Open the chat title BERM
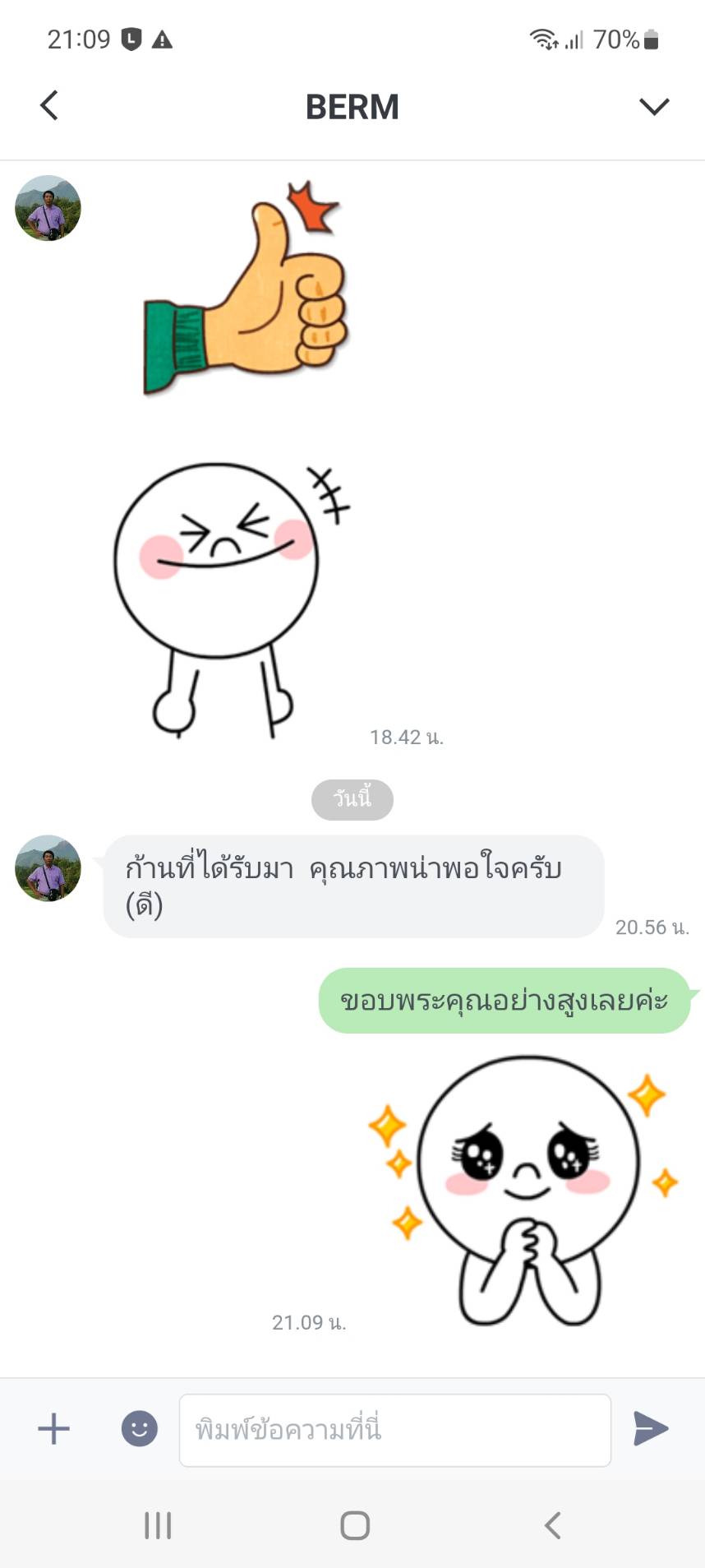Image resolution: width=705 pixels, height=1568 pixels. [x=352, y=106]
